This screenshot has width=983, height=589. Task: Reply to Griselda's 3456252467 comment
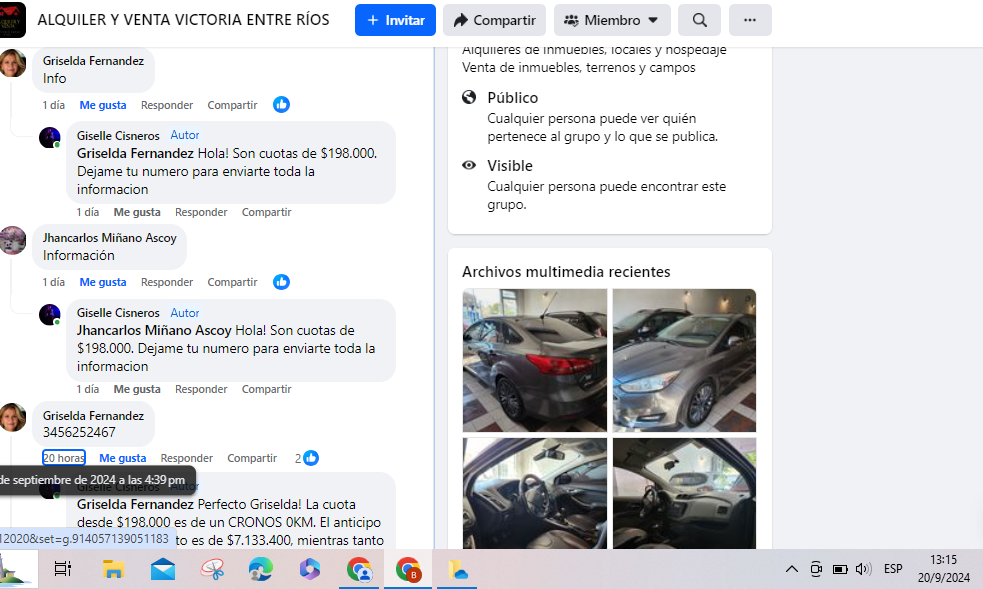(x=187, y=458)
